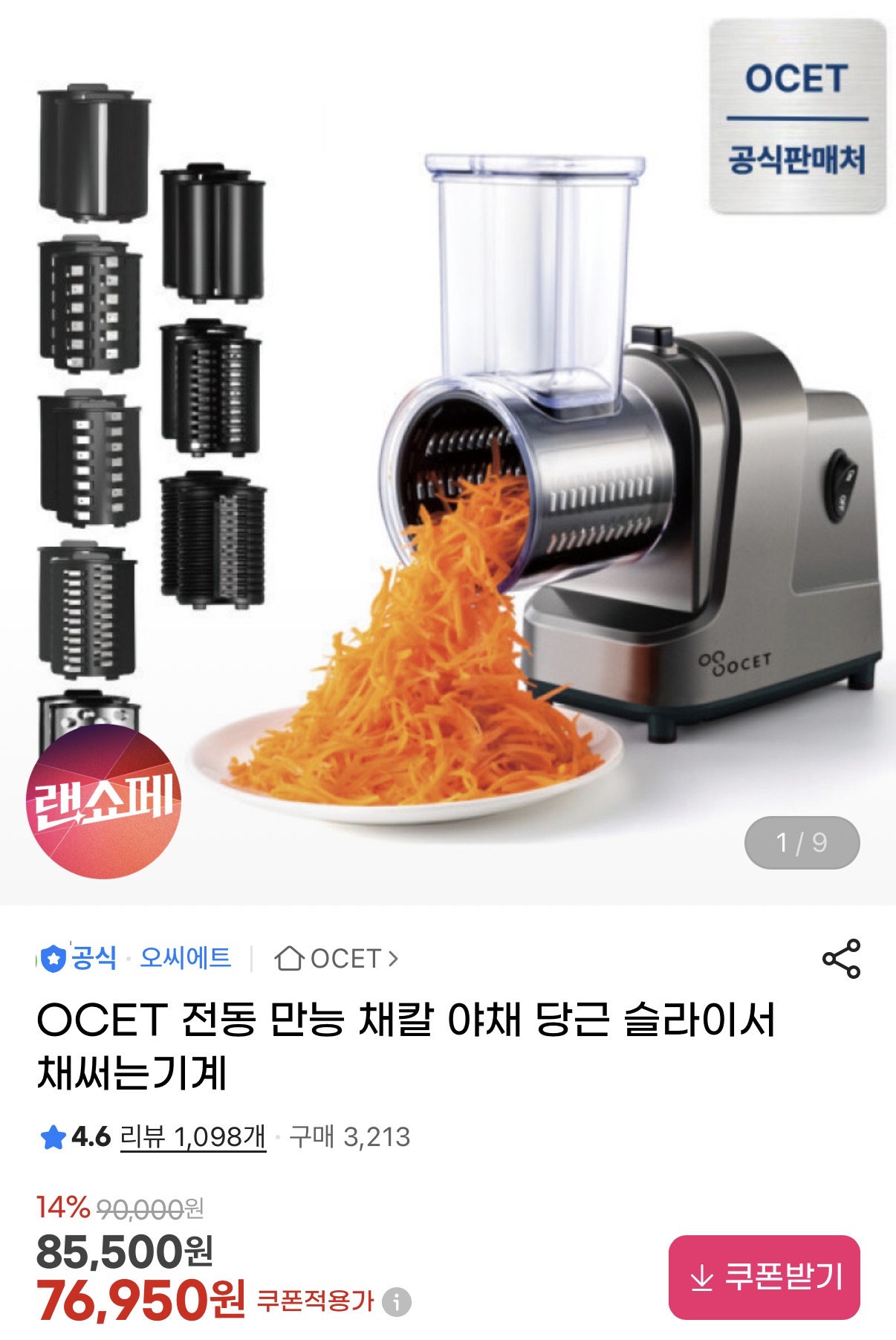The width and height of the screenshot is (896, 1340).
Task: Share this OCET slicer product
Action: pos(841,958)
